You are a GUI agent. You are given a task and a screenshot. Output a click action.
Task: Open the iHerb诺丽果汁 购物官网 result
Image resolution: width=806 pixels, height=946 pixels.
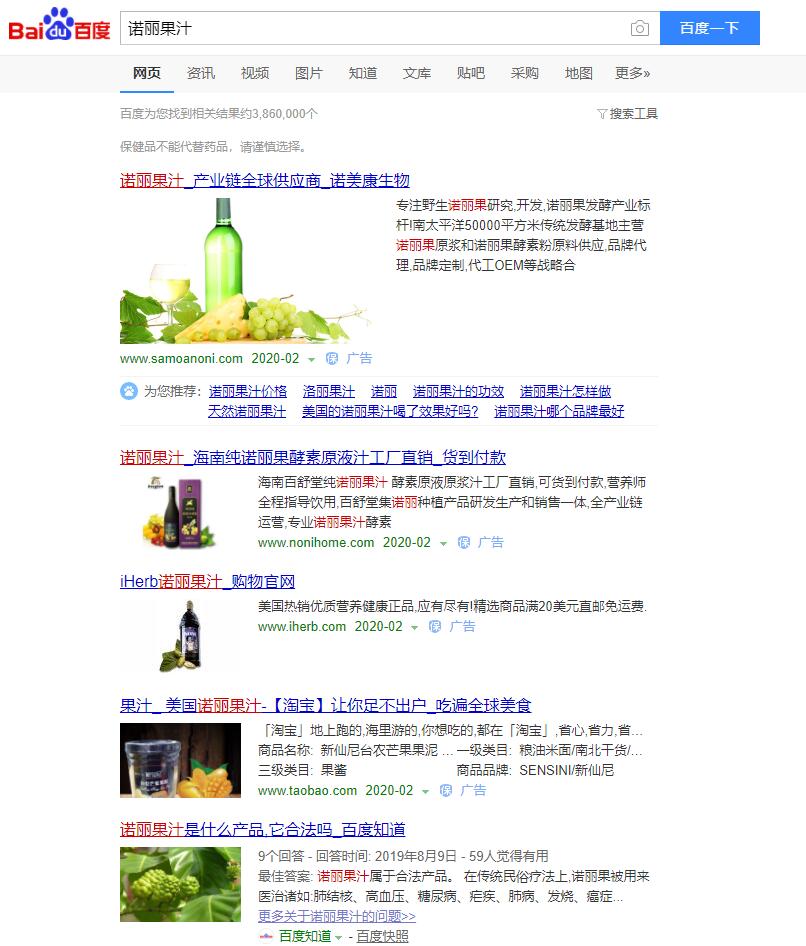pyautogui.click(x=207, y=581)
